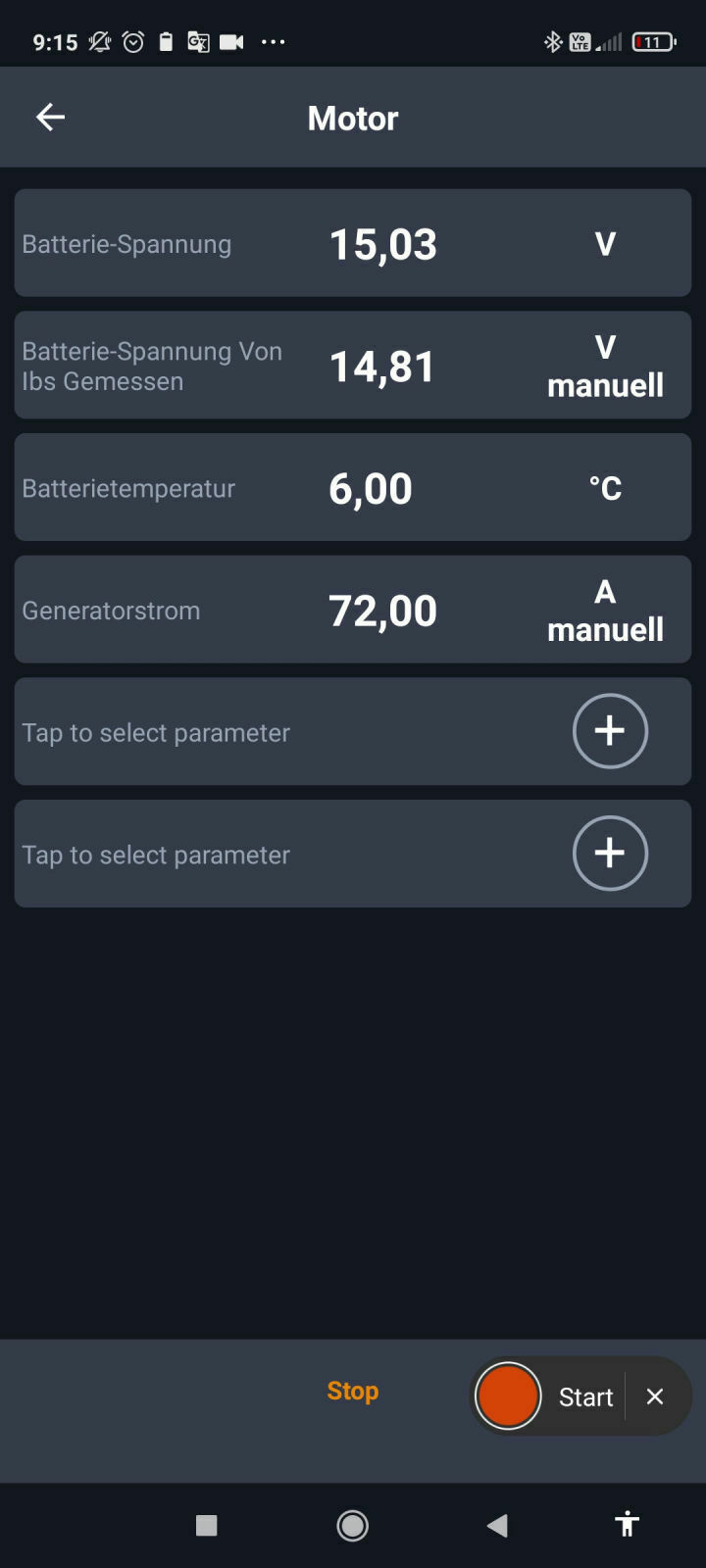This screenshot has height=1568, width=706.
Task: Tap the battery status indicator
Action: tap(650, 42)
